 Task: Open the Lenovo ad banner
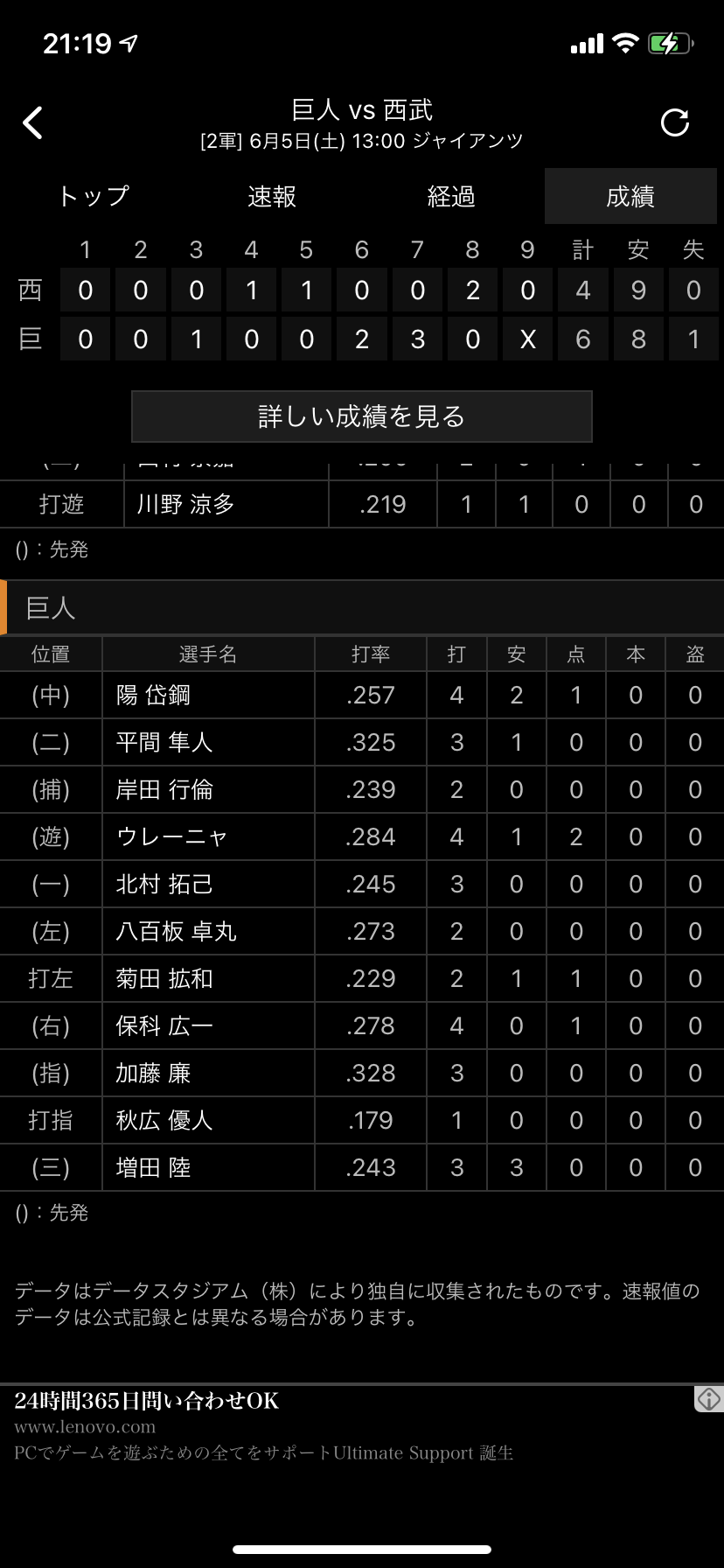click(x=350, y=1426)
